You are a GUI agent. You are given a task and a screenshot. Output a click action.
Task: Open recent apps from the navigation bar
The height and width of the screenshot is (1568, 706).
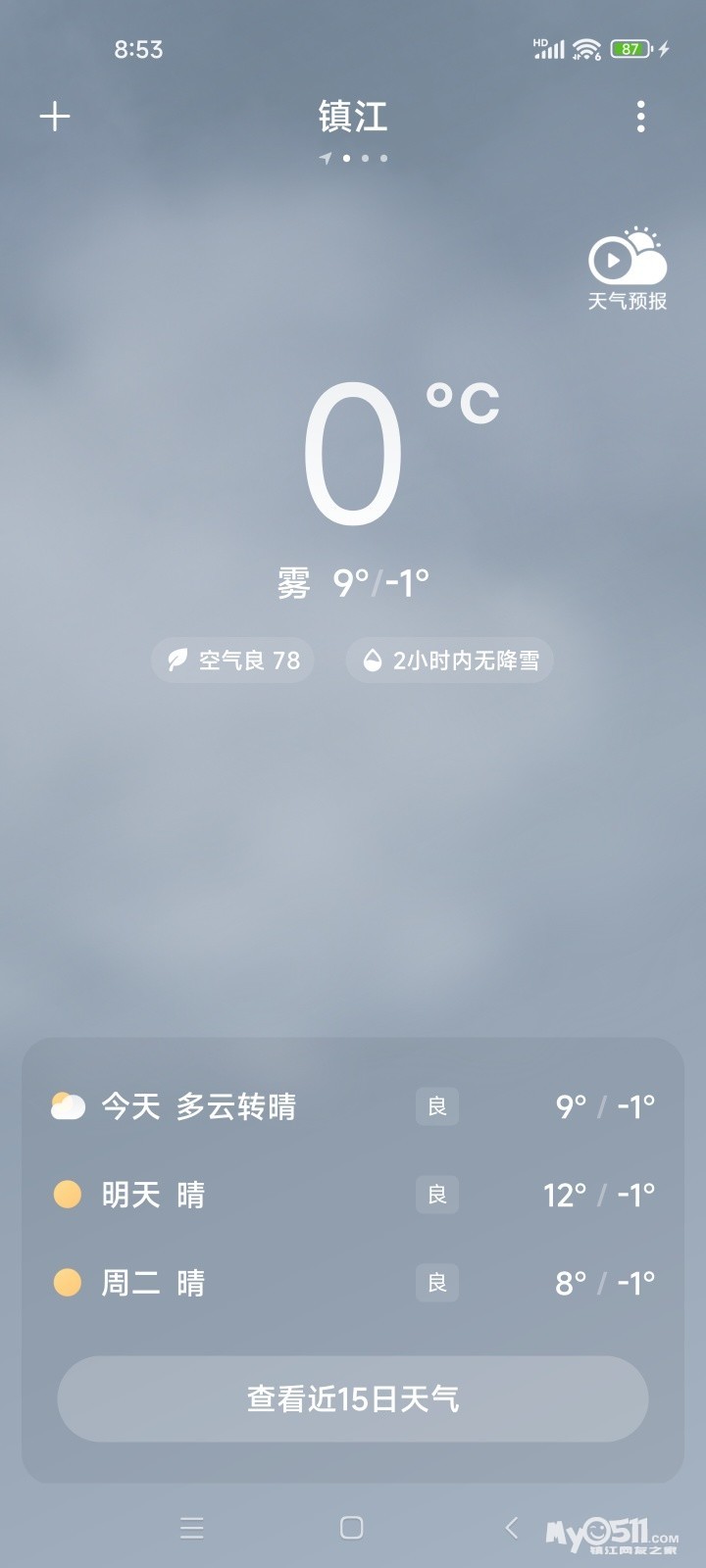pyautogui.click(x=192, y=1527)
